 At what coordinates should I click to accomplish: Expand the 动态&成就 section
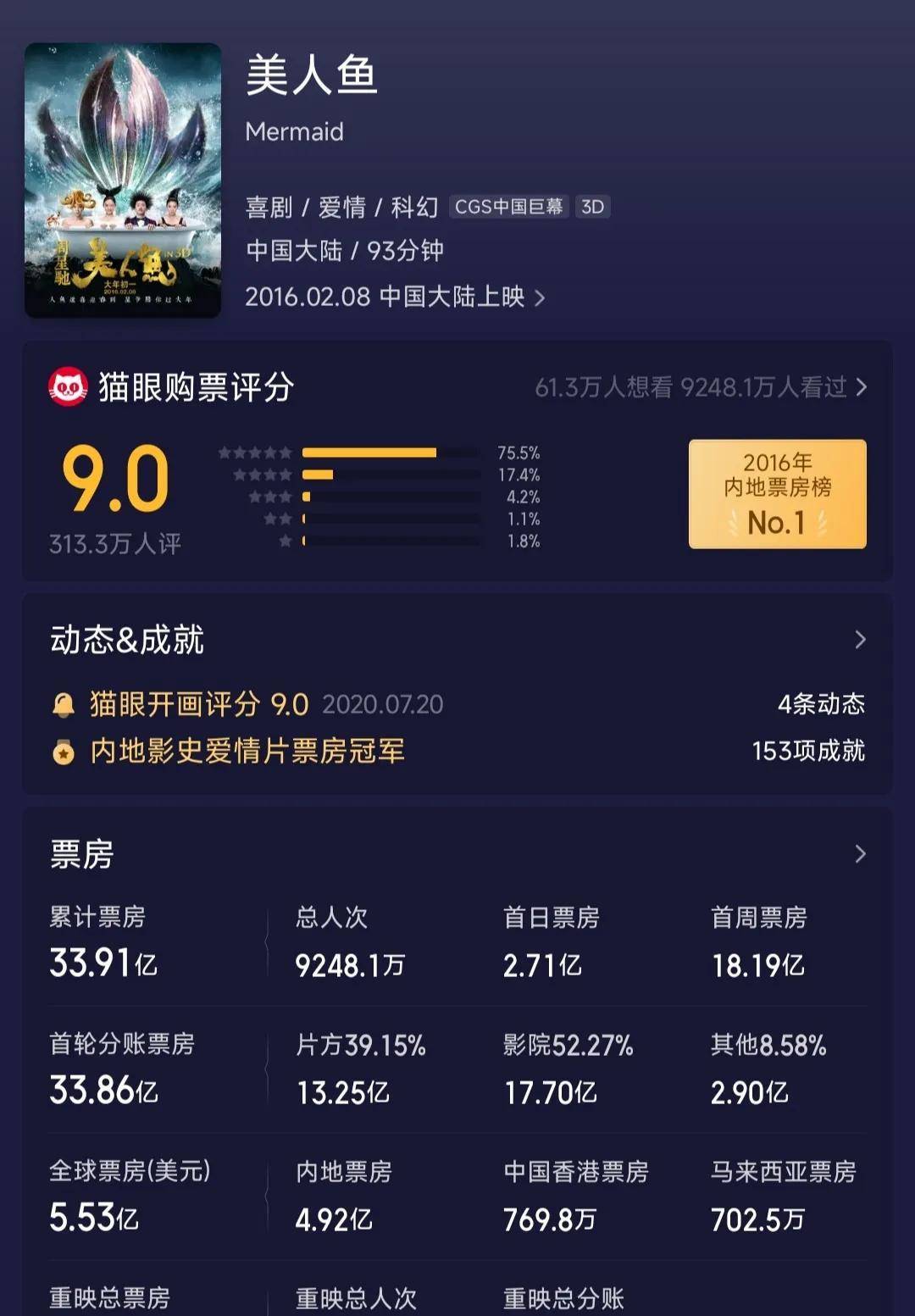tap(859, 640)
